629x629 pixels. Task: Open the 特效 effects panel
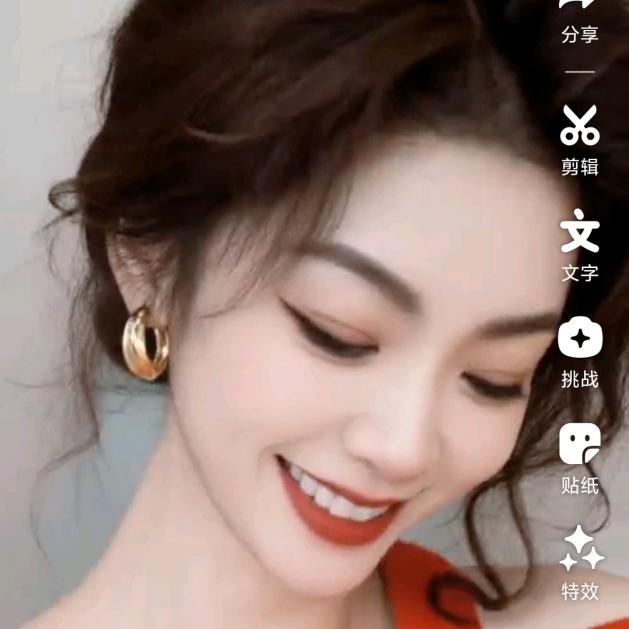[580, 562]
